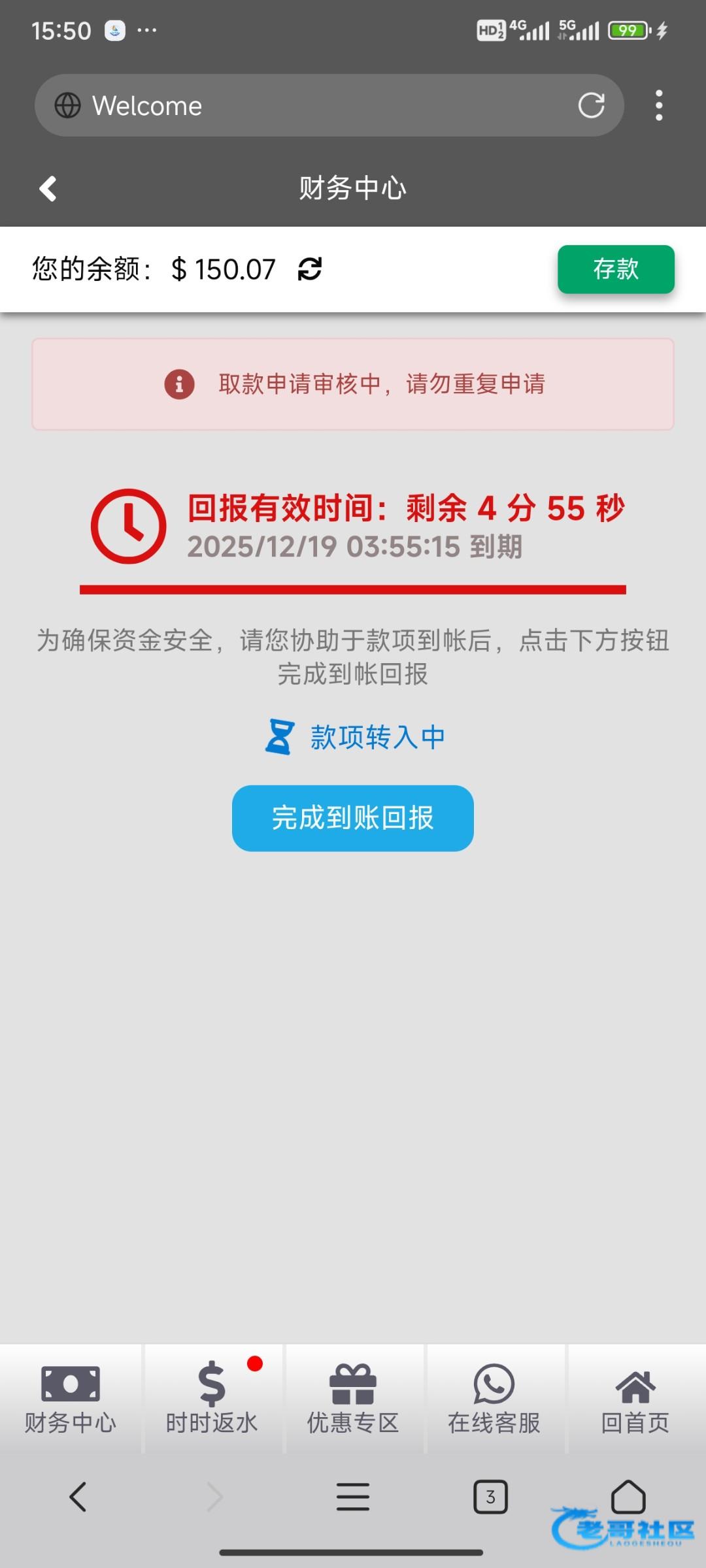Go back from 财务中心 page
Viewport: 706px width, 1568px height.
[48, 189]
